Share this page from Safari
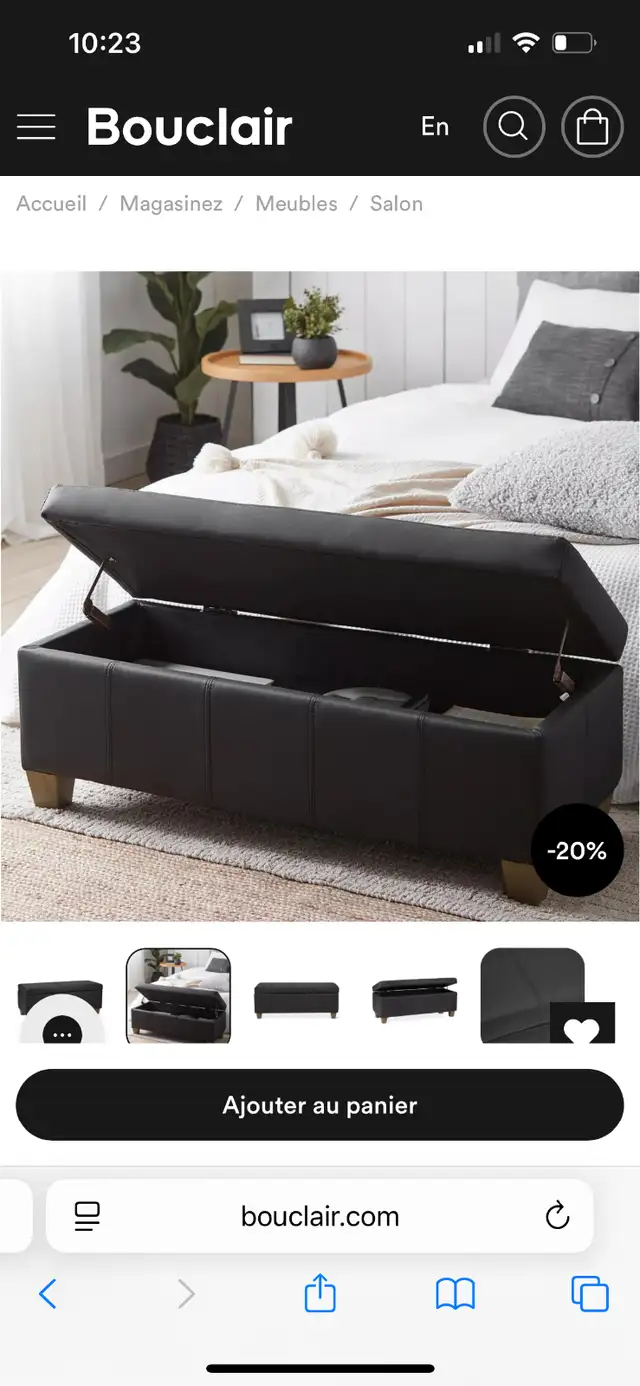Screen dimensions: 640x1386 320,1293
